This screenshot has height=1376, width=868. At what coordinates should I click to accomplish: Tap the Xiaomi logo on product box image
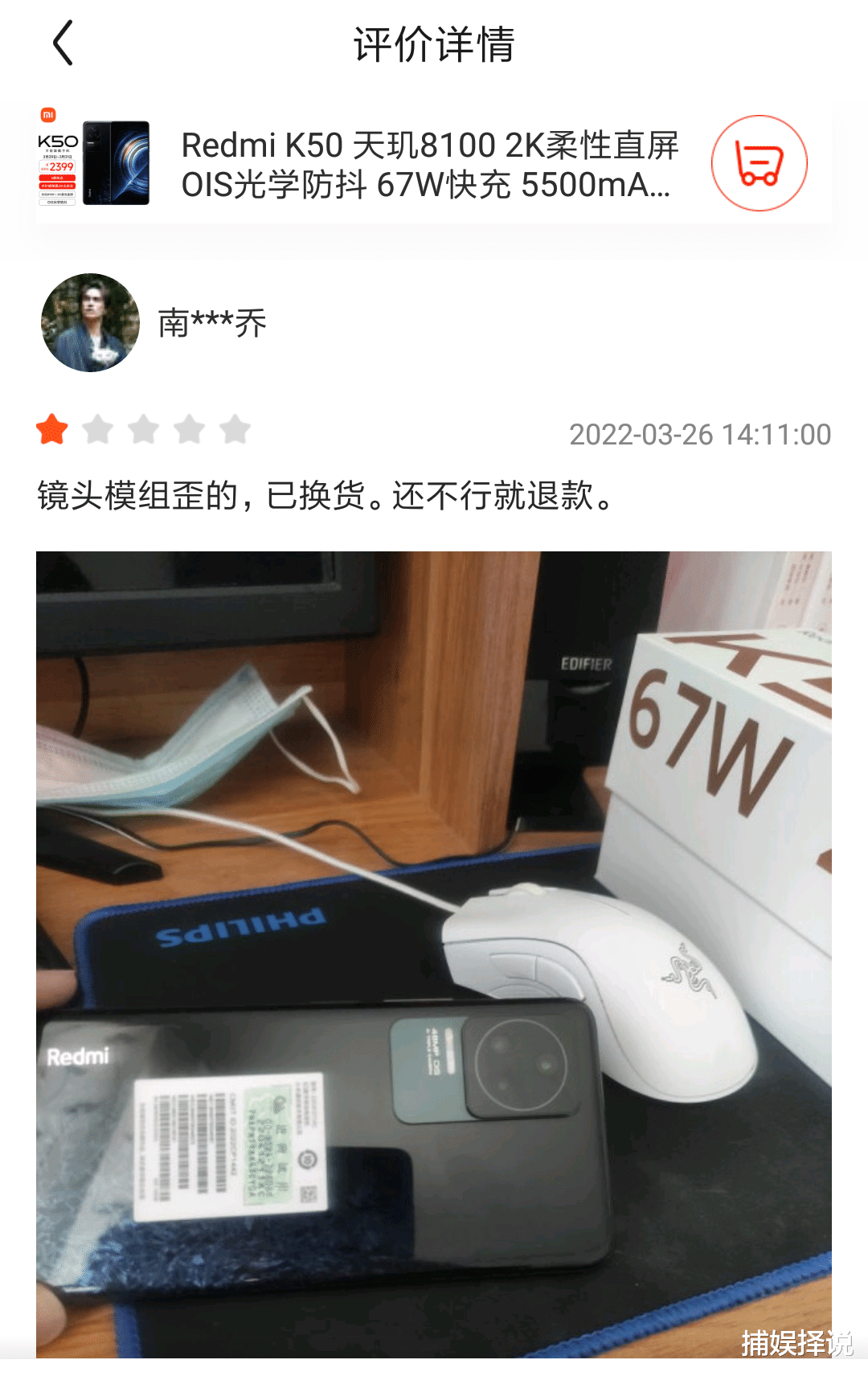click(x=47, y=114)
